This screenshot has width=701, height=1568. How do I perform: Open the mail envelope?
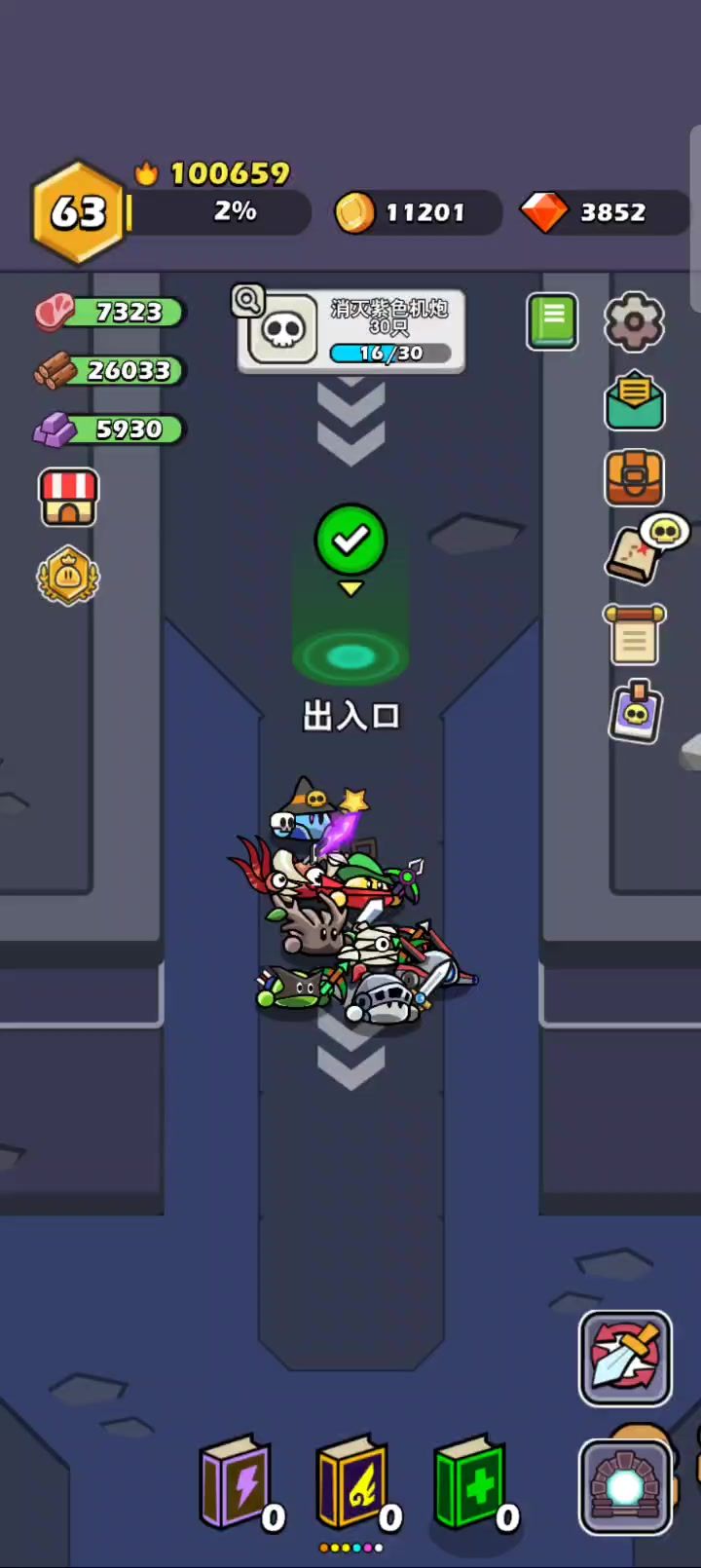(634, 399)
